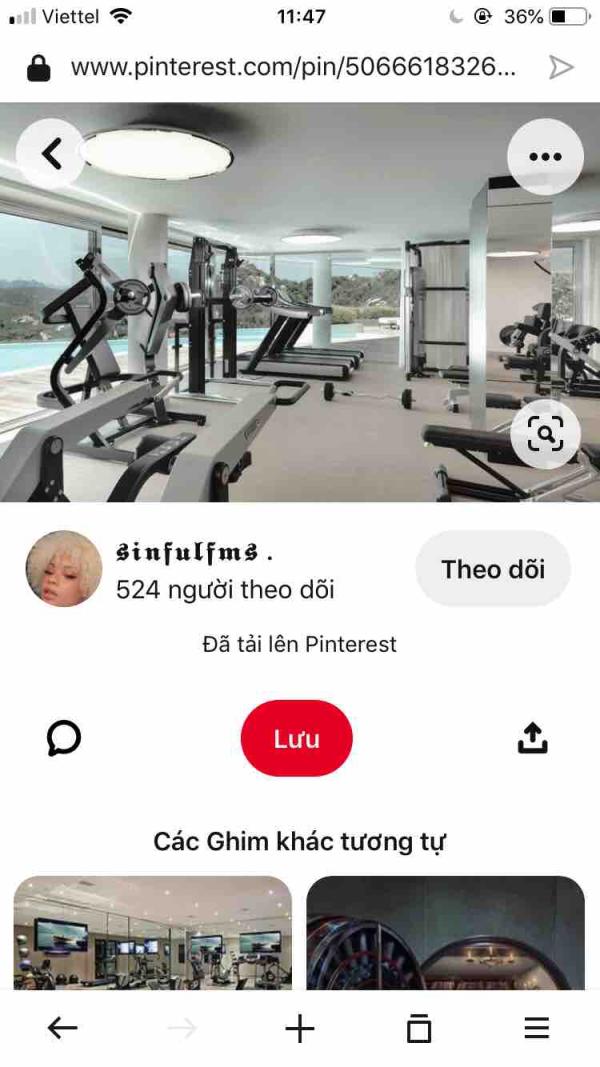The image size is (600, 1067).
Task: Follow sinfulfms with Theo dõi button
Action: (x=493, y=569)
